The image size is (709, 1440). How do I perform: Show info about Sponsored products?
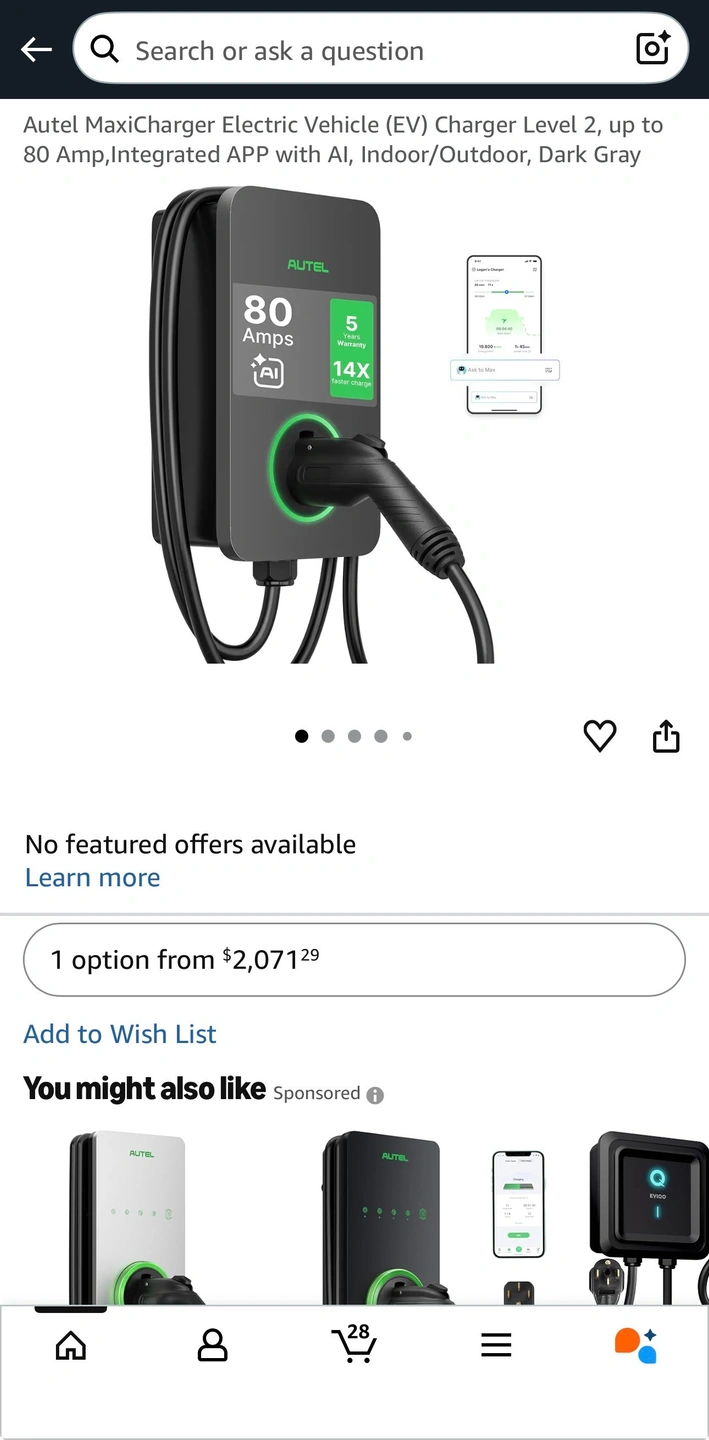[x=375, y=1095]
